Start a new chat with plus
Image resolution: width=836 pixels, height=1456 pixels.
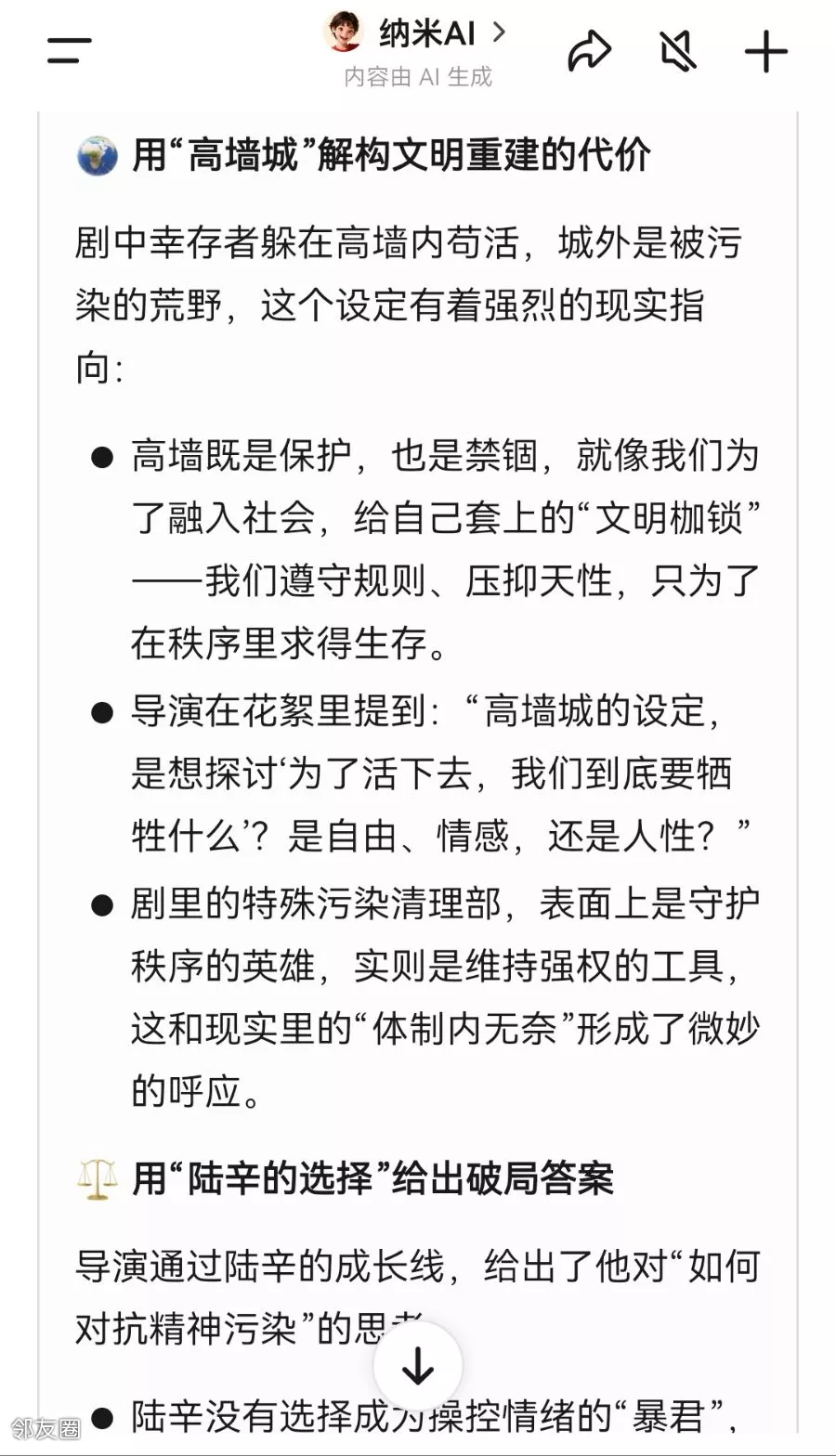tap(766, 51)
